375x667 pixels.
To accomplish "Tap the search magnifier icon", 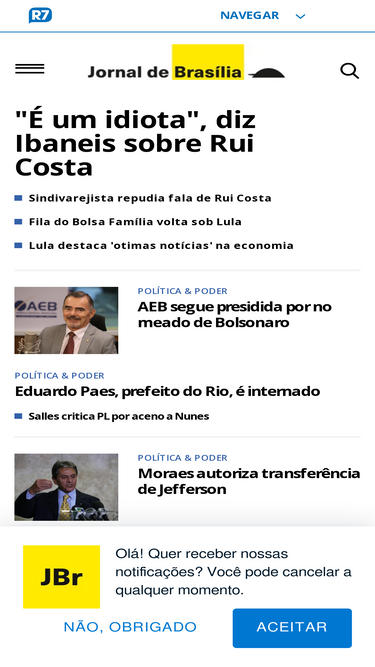I will (349, 71).
